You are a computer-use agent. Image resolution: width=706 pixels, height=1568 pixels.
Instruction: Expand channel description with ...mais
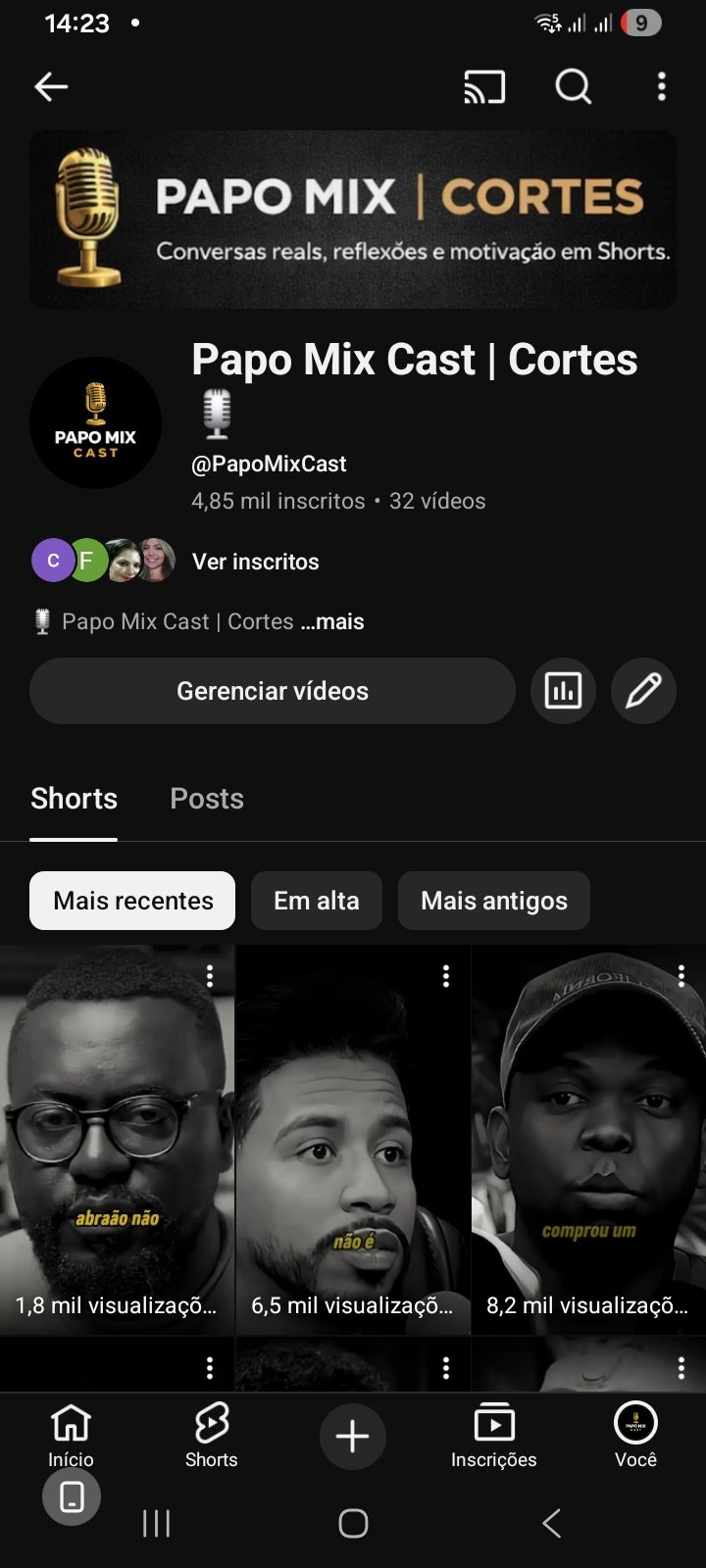[x=332, y=621]
